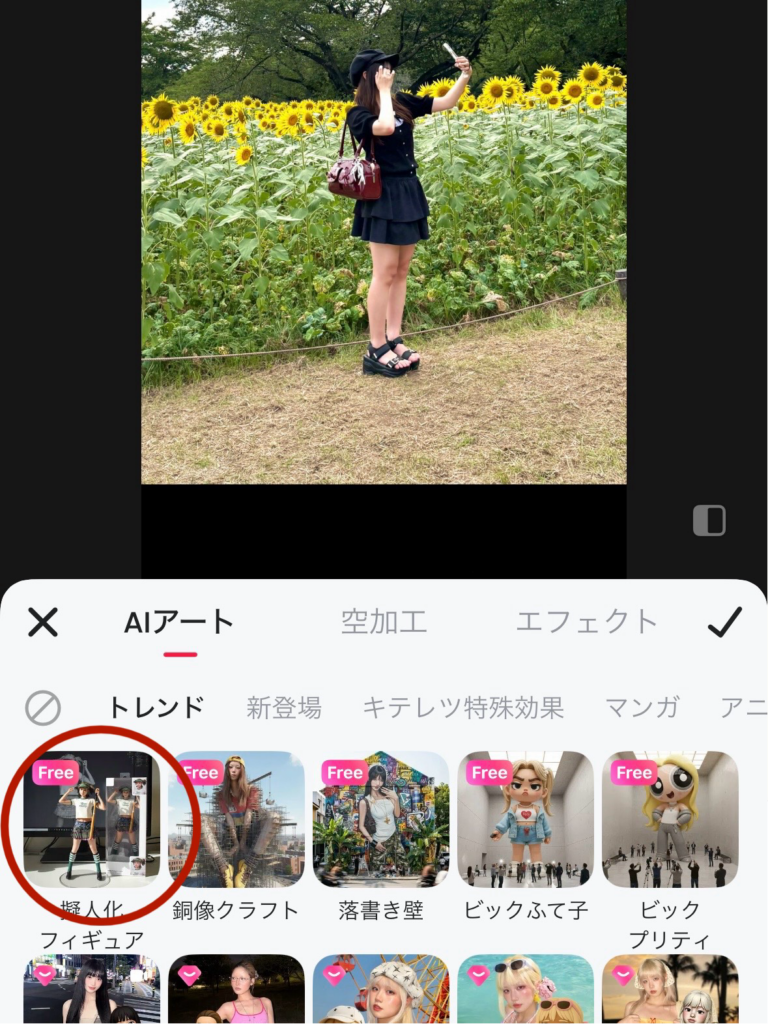Switch to the 空加工 tab
Screen dimensions: 768x1024
coord(384,622)
